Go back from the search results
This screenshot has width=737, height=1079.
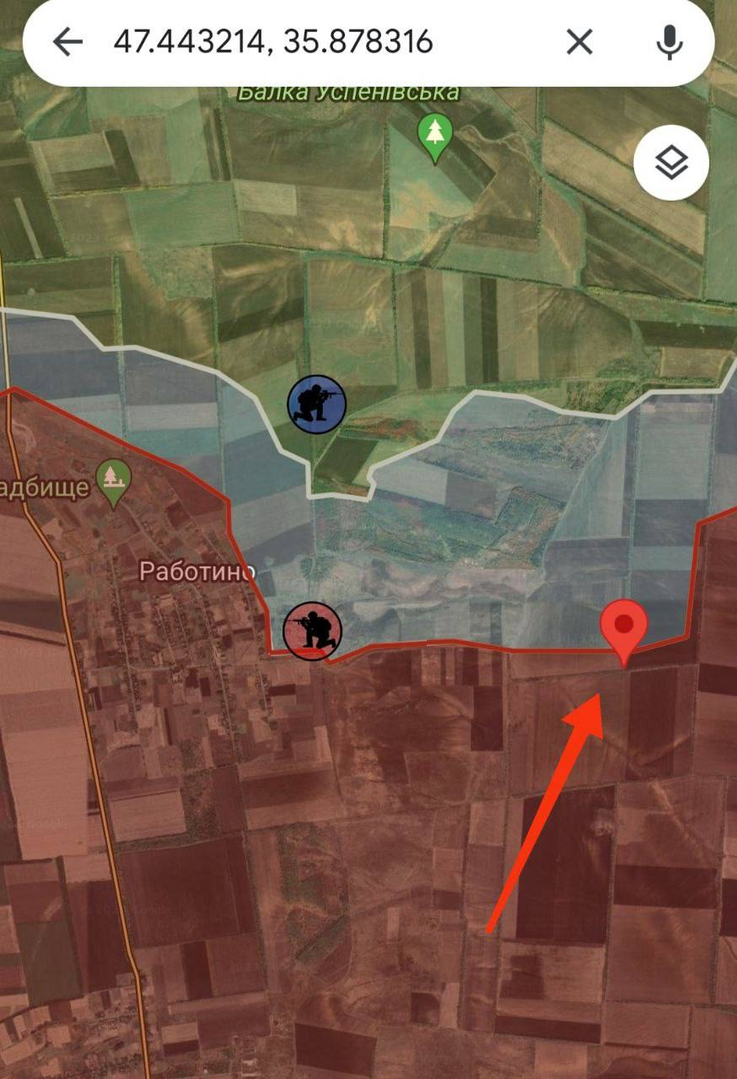(x=67, y=42)
